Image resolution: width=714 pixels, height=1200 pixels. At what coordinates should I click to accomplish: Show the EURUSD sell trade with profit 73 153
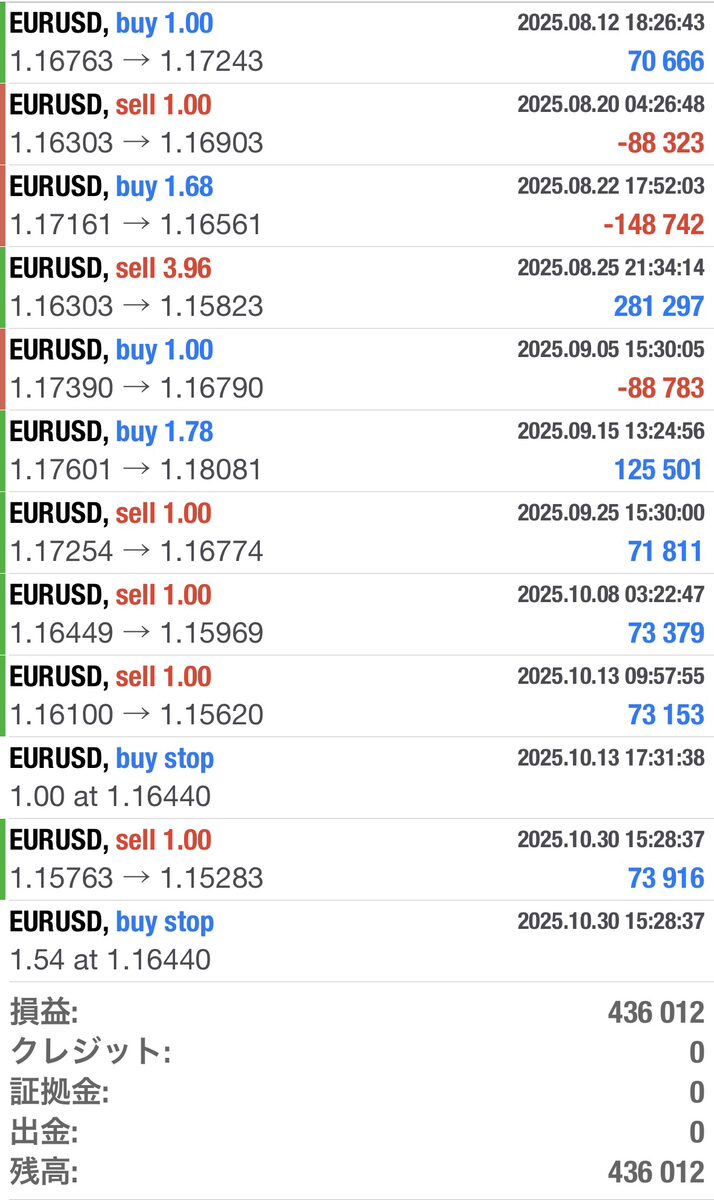(357, 698)
